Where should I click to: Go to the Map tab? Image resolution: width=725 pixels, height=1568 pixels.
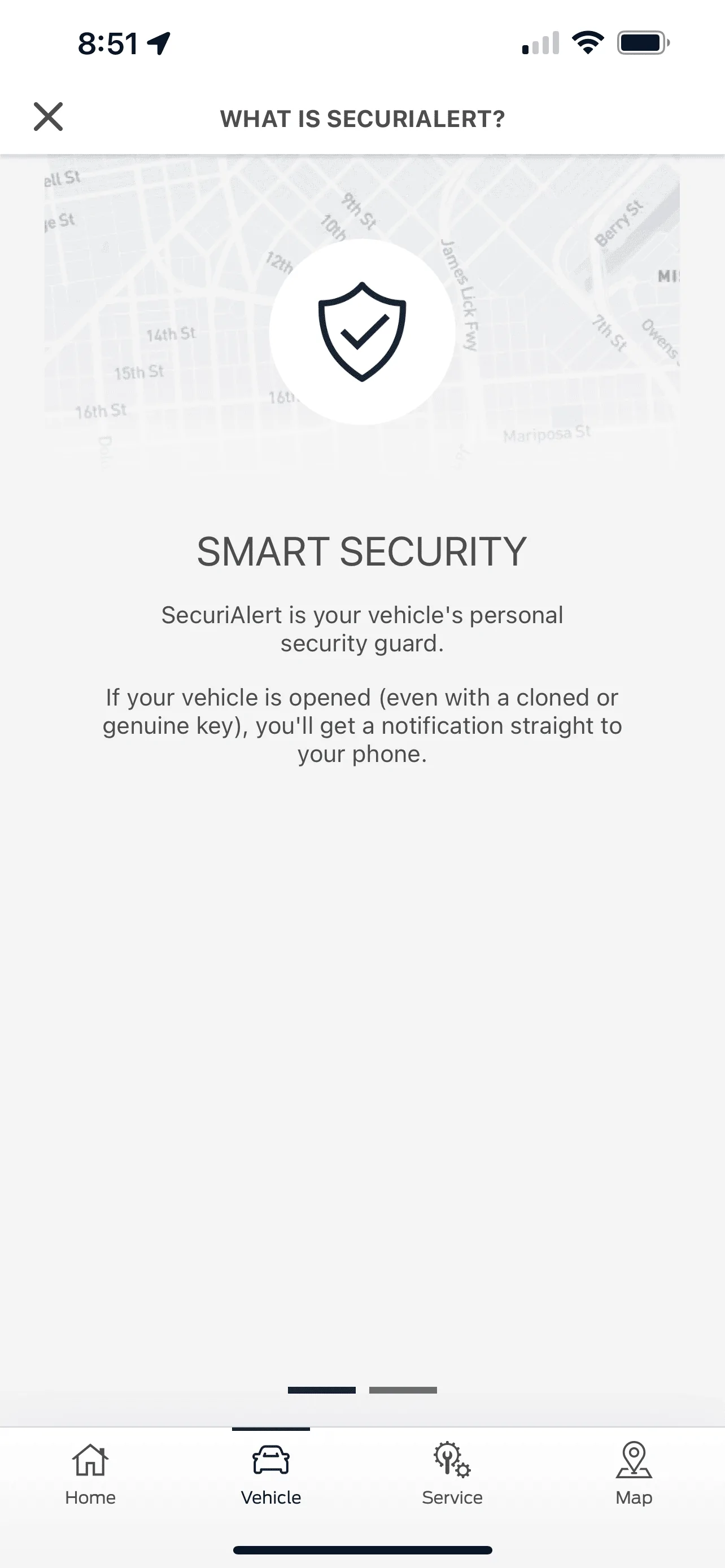tap(633, 1473)
